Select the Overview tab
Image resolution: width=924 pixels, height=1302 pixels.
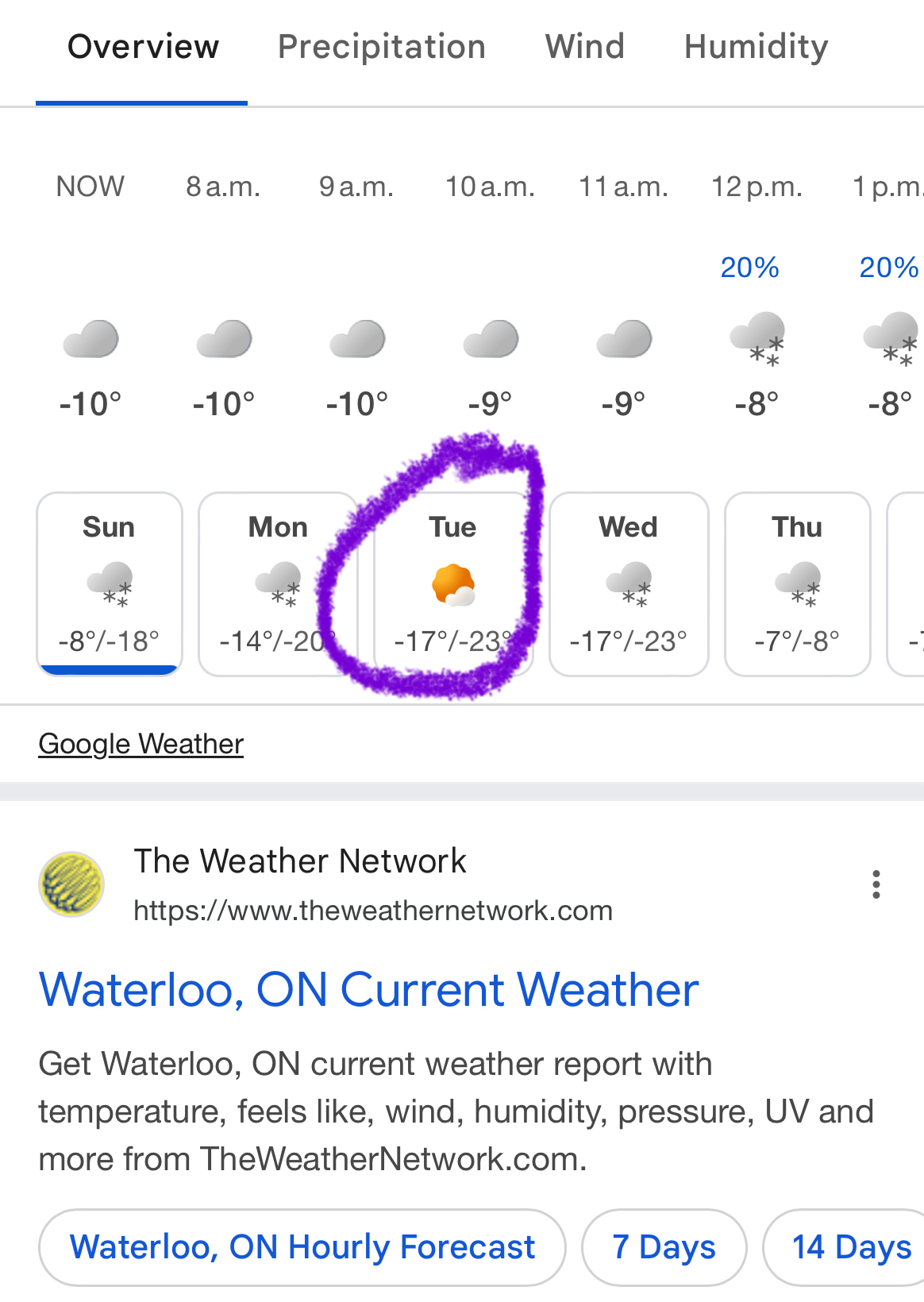pyautogui.click(x=143, y=48)
